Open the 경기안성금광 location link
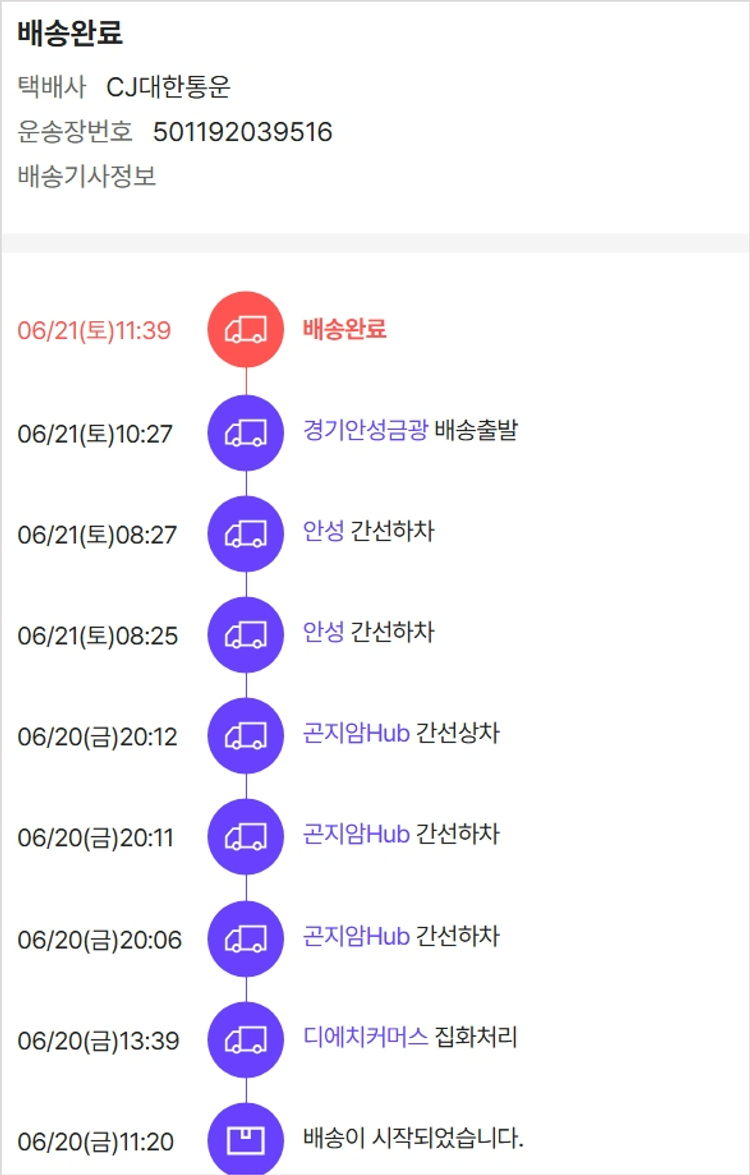 (365, 431)
